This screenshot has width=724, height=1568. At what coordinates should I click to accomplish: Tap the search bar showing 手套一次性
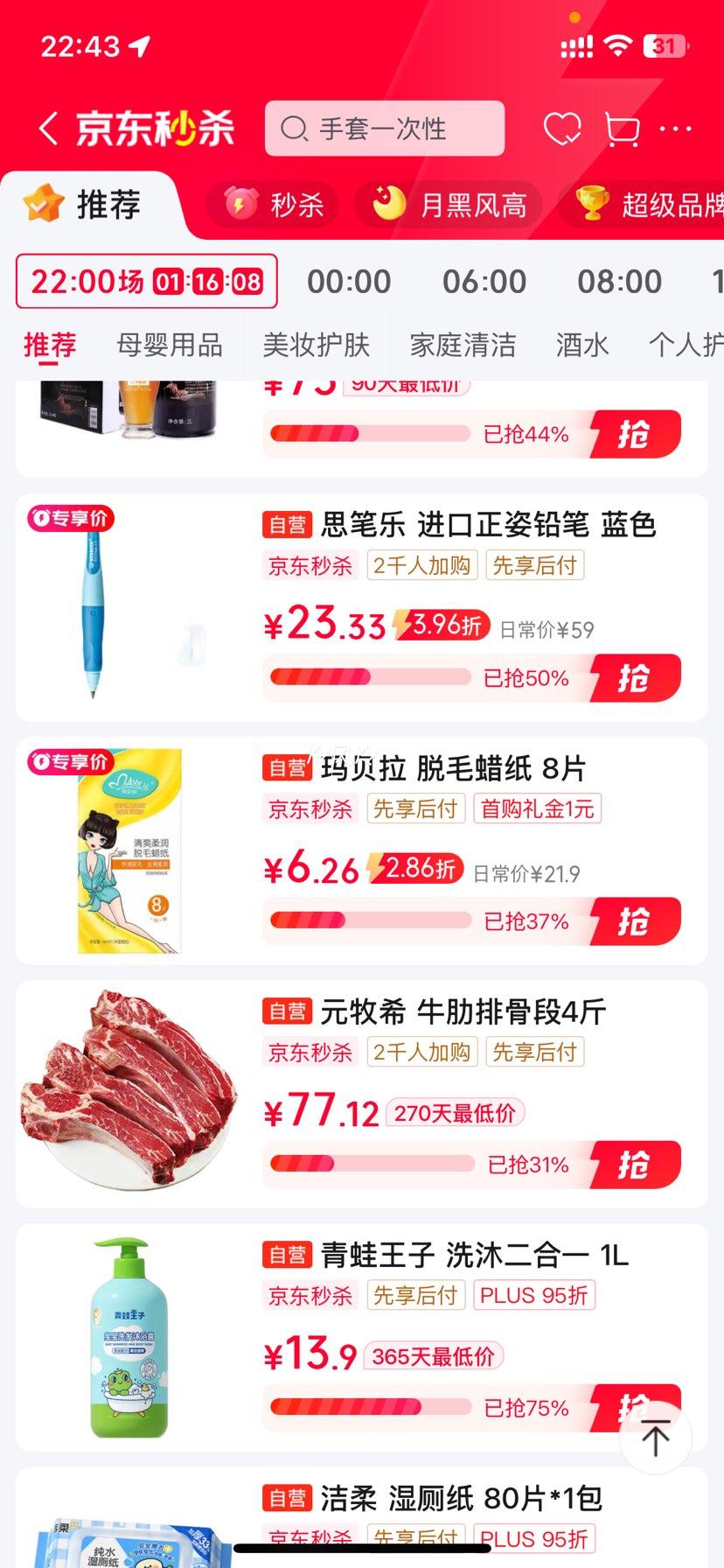(x=384, y=129)
